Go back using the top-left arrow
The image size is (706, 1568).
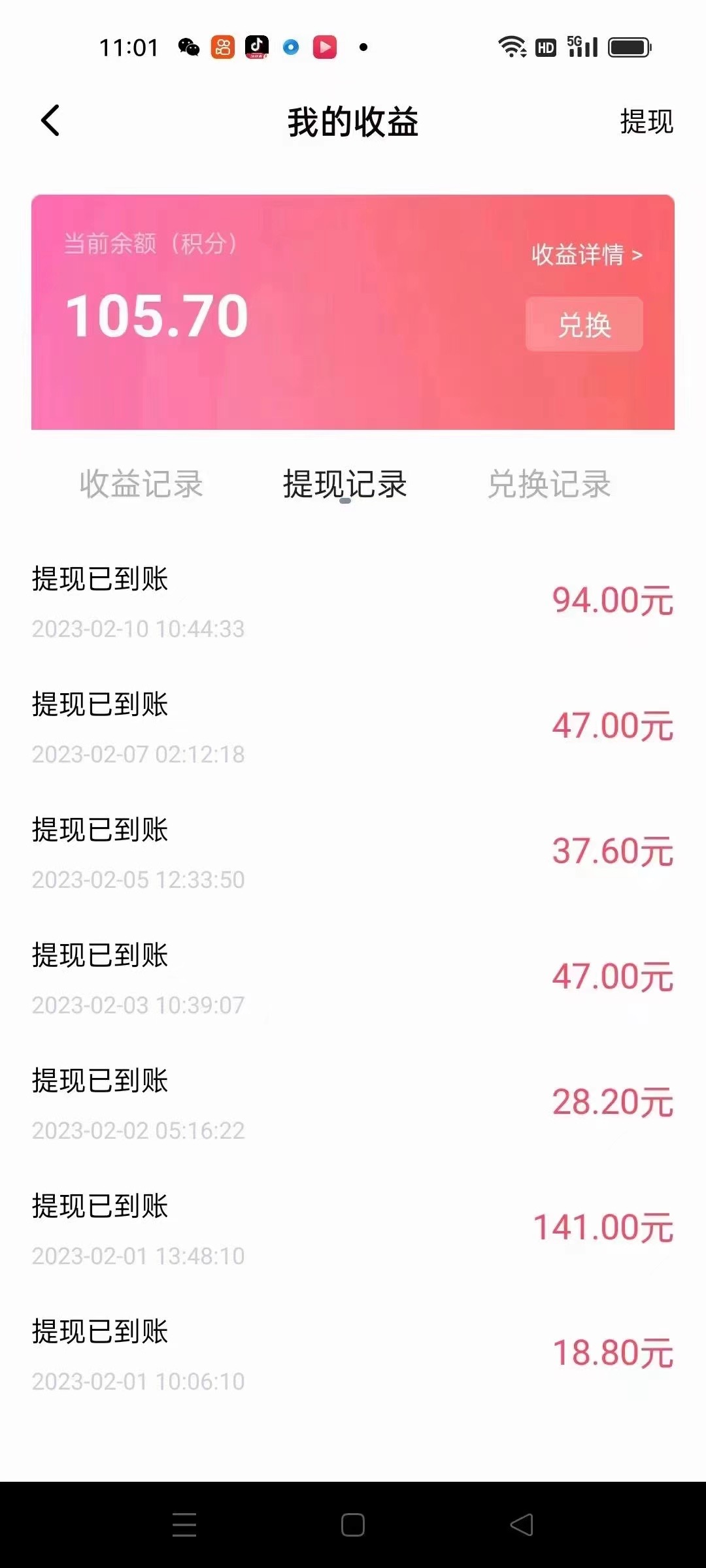50,121
